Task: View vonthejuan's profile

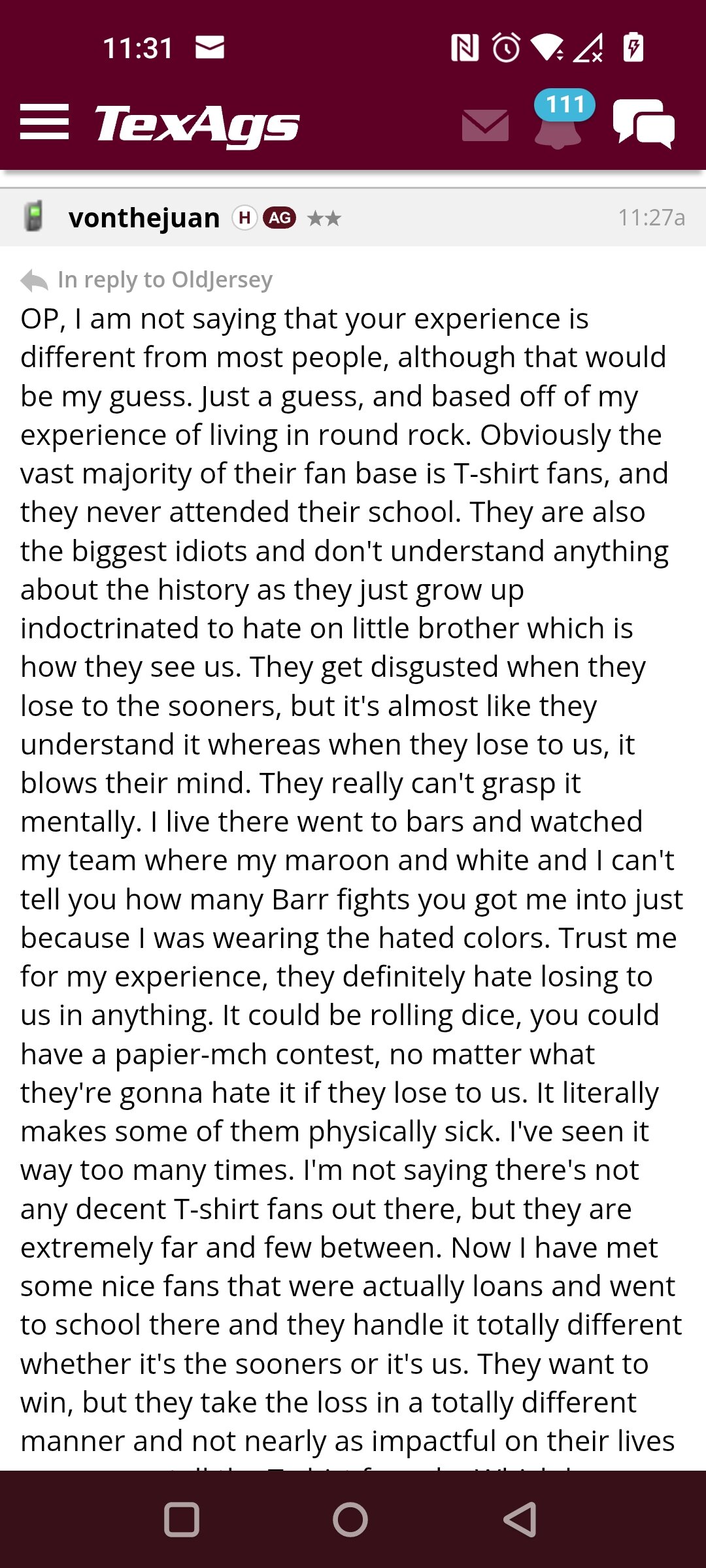Action: point(144,218)
